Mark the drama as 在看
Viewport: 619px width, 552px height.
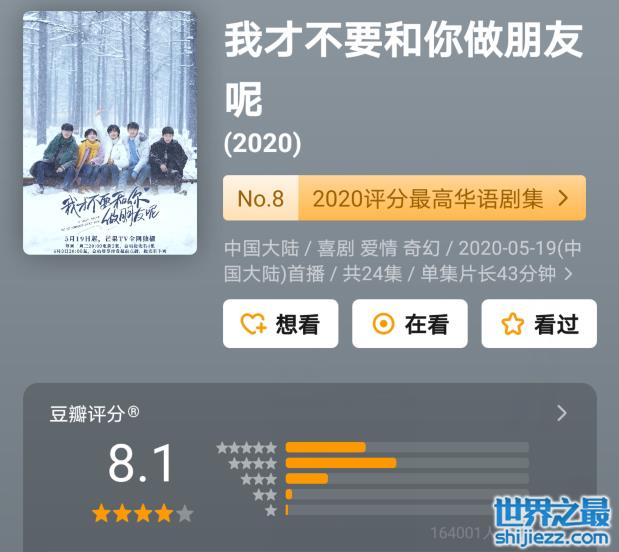coord(410,324)
